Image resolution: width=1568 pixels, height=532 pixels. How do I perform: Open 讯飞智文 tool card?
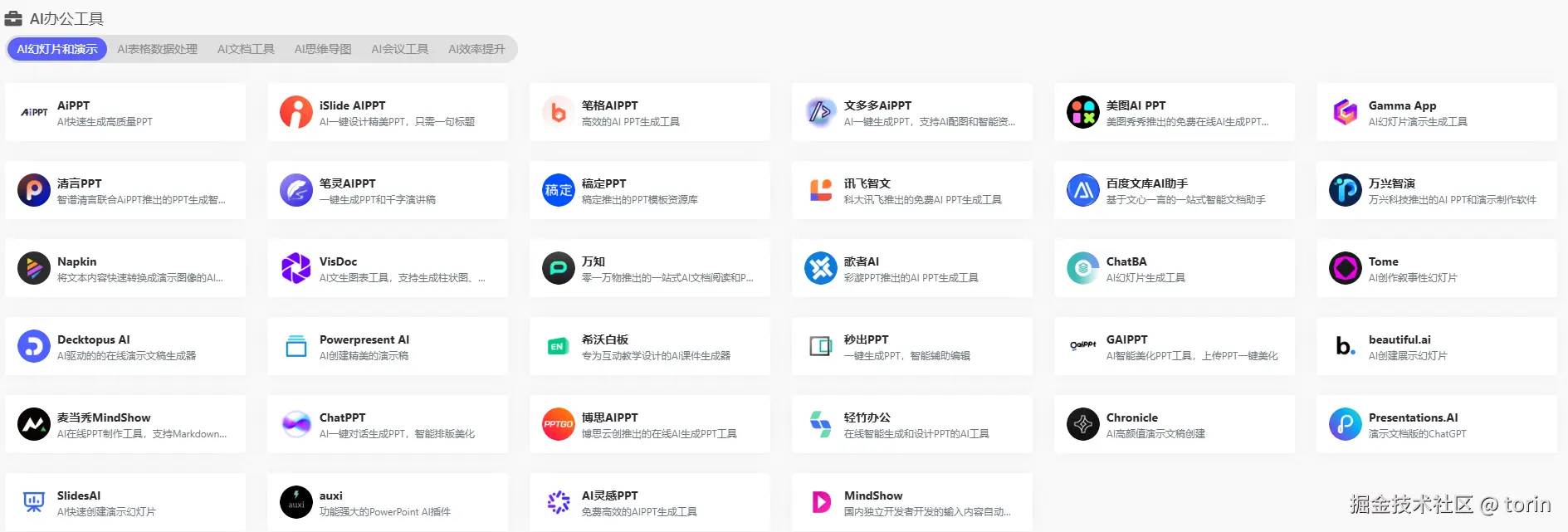(911, 190)
